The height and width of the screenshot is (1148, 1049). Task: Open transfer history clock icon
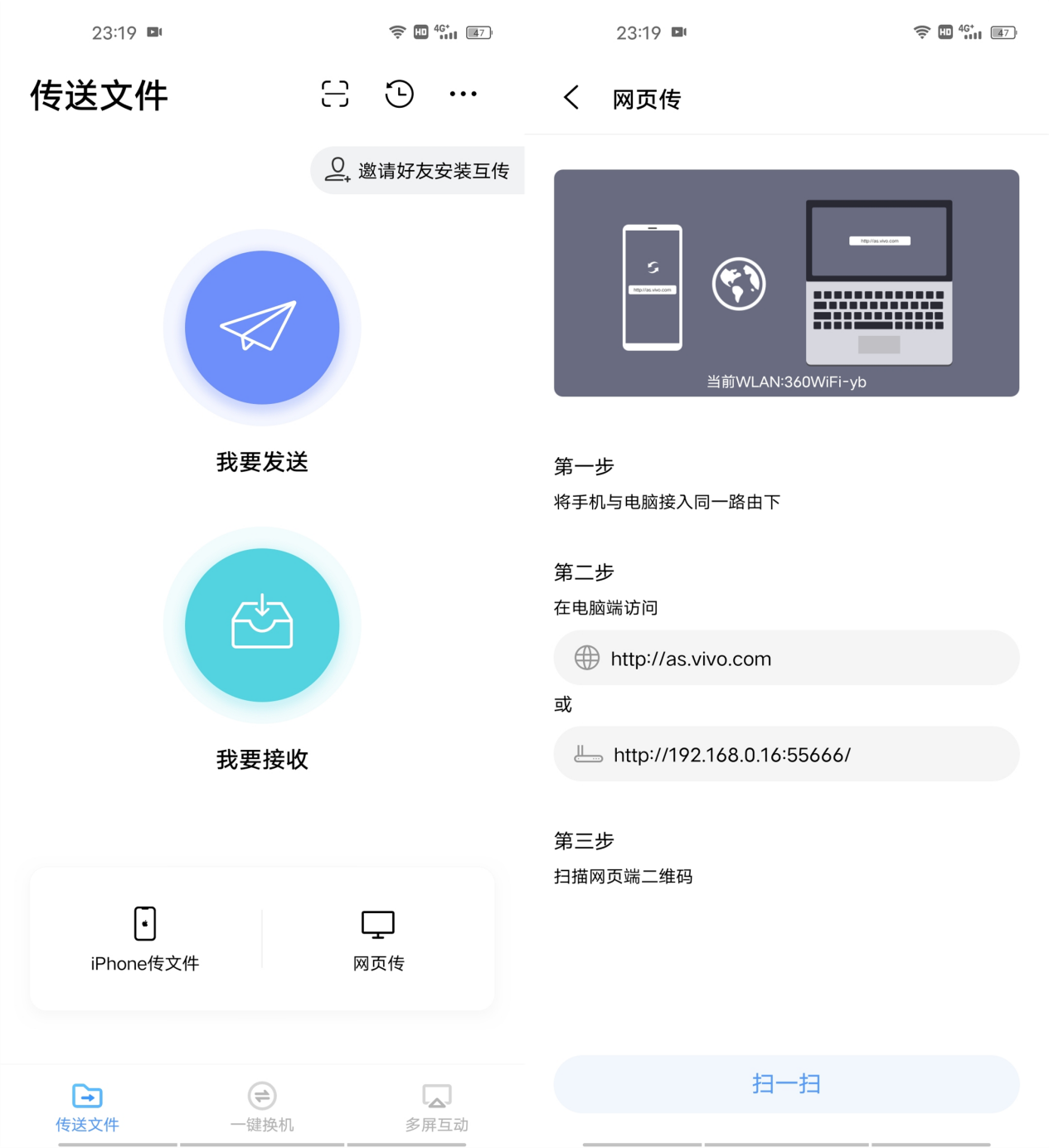[x=399, y=94]
